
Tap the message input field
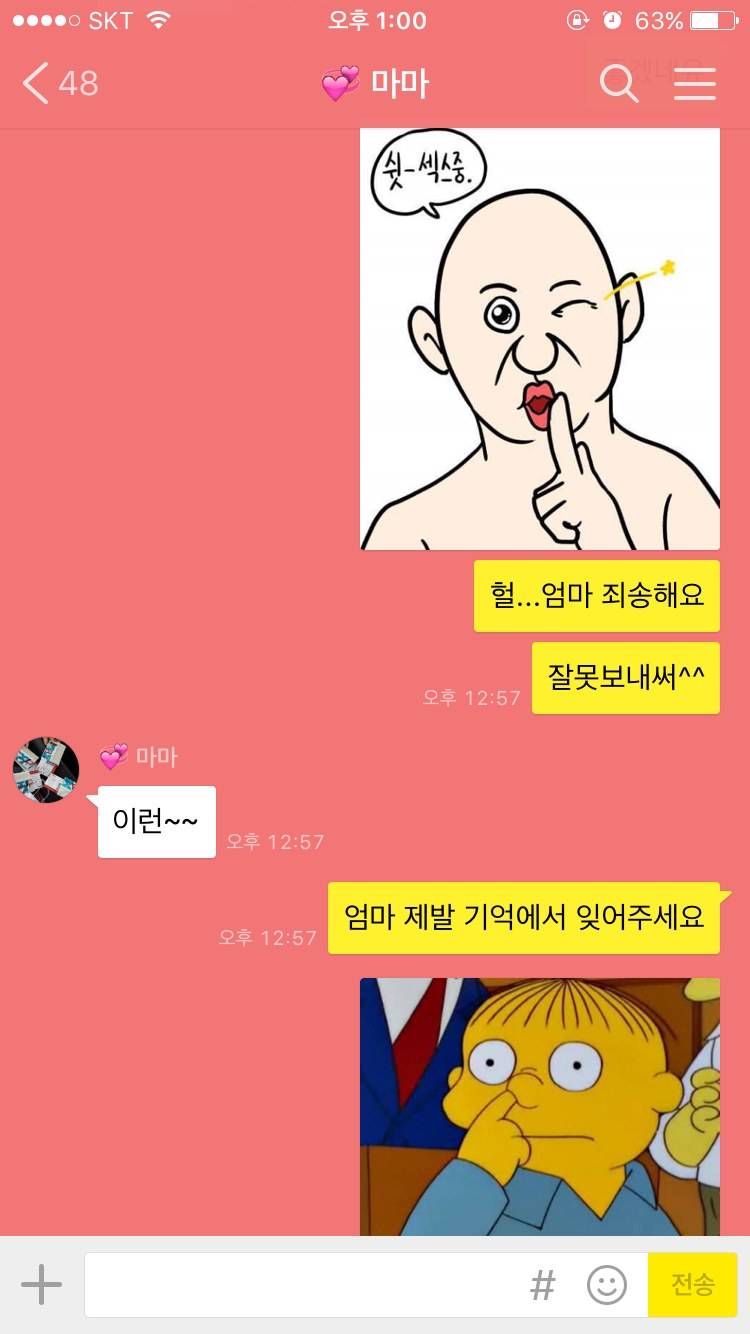click(300, 1284)
